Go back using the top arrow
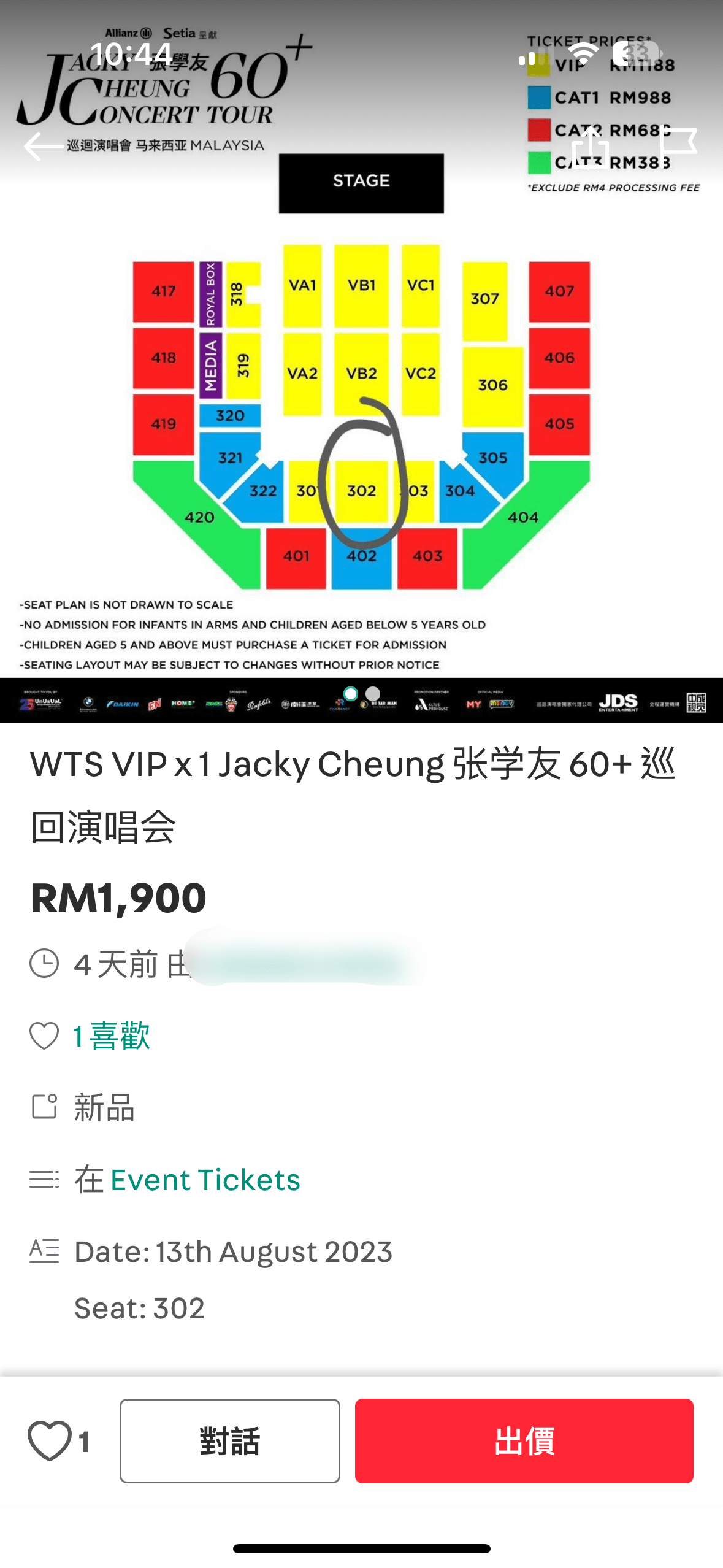The height and width of the screenshot is (1568, 723). coord(43,146)
